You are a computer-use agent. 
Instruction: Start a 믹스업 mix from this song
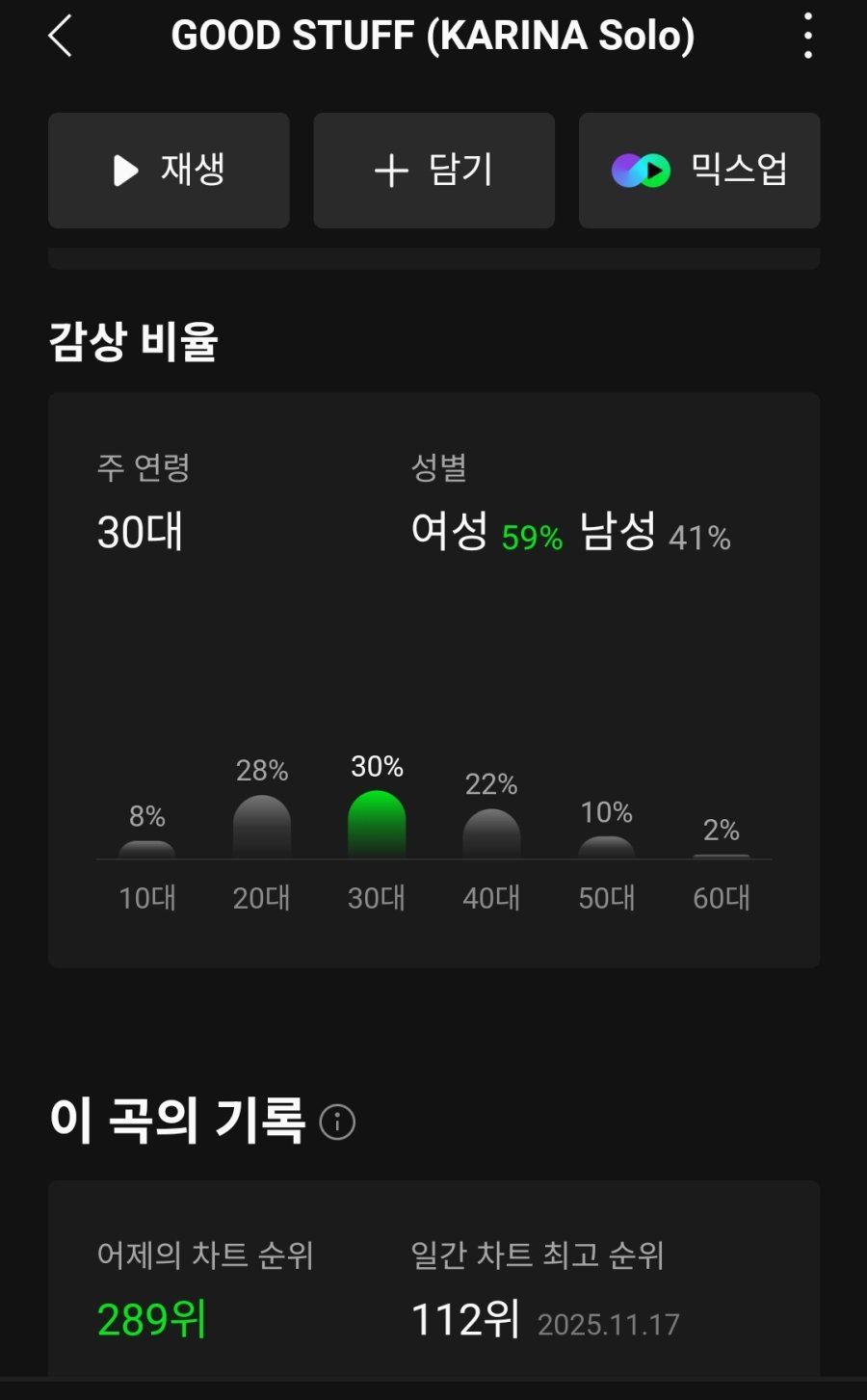click(698, 171)
